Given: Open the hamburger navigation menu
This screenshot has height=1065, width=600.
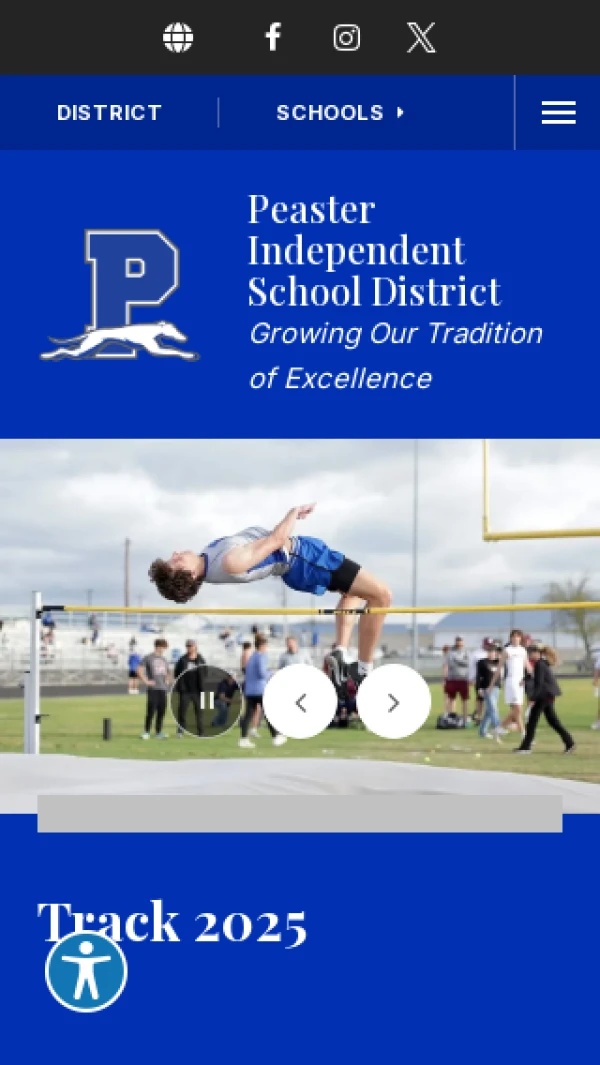Looking at the screenshot, I should pyautogui.click(x=558, y=113).
